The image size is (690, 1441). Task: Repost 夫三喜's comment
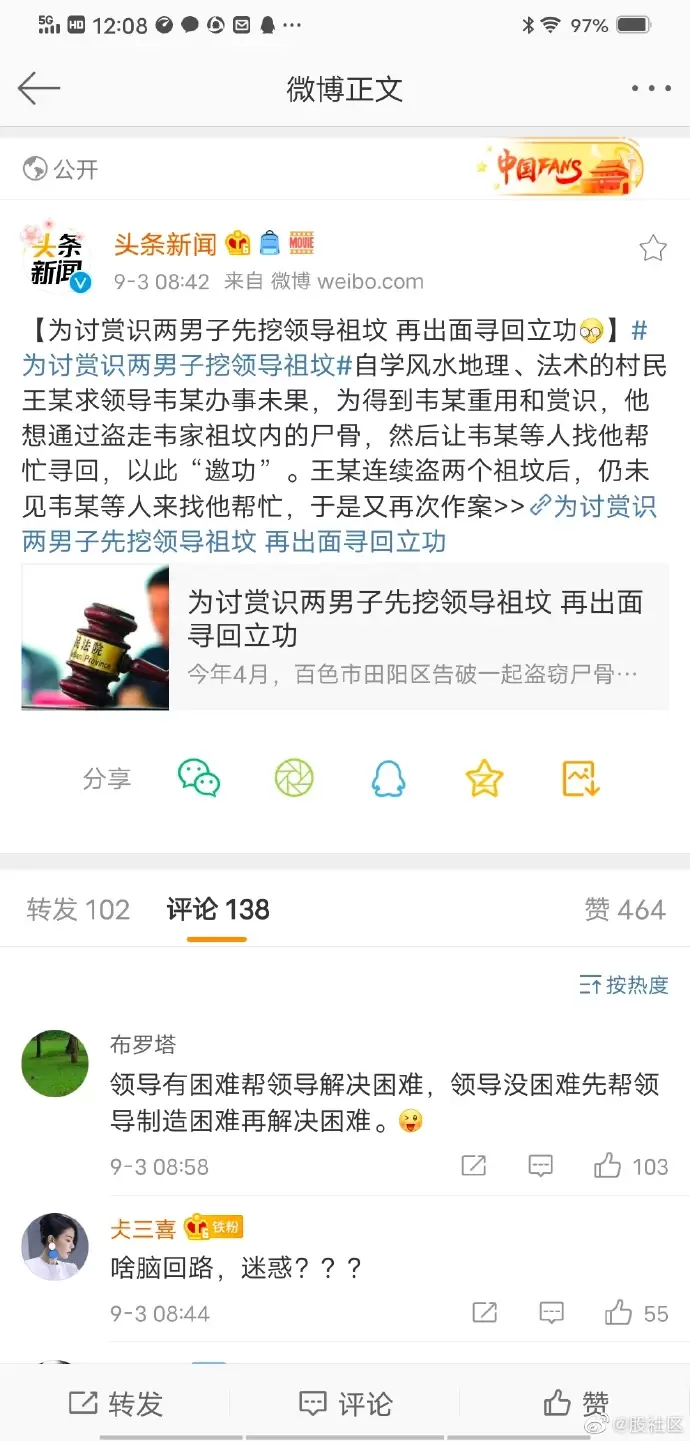click(484, 1312)
